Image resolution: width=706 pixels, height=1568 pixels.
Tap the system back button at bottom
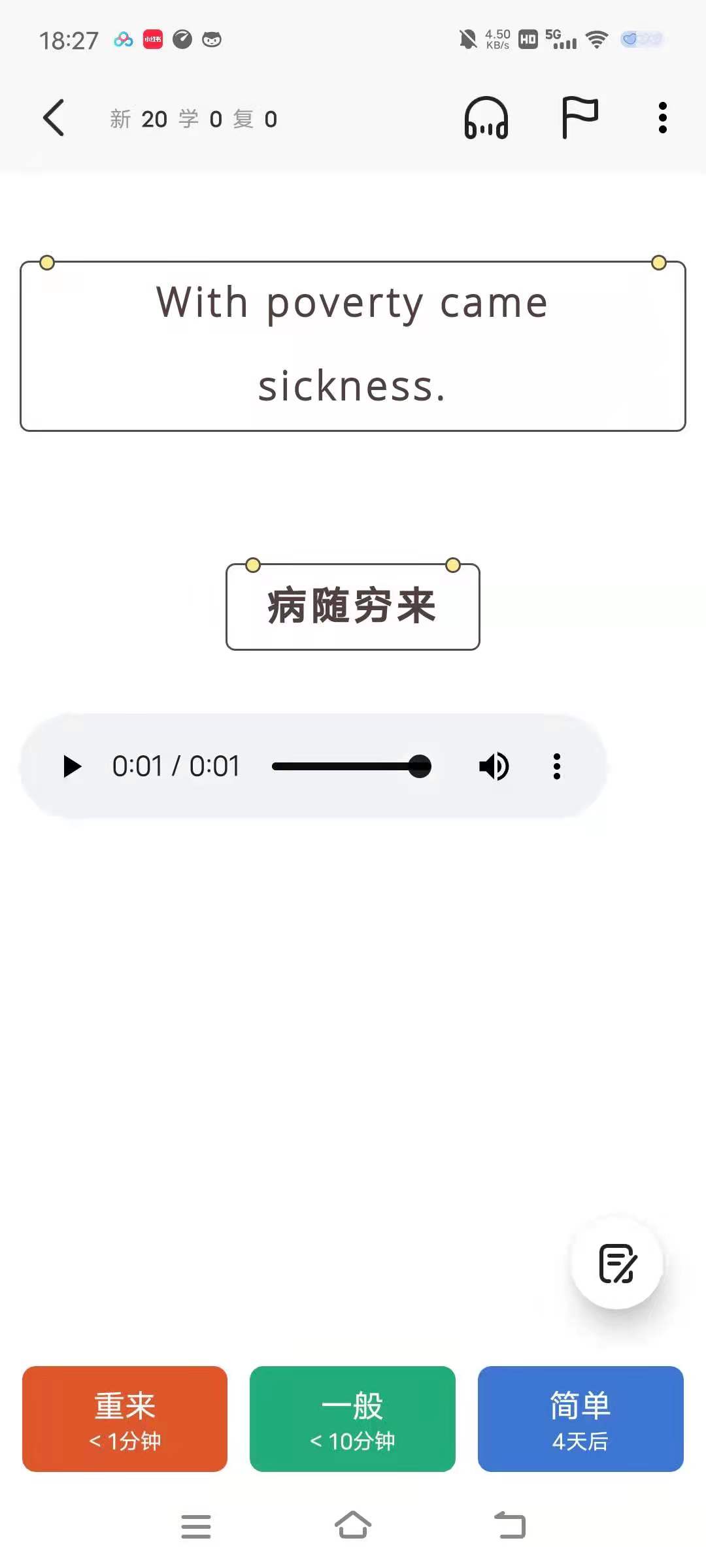pos(510,1526)
